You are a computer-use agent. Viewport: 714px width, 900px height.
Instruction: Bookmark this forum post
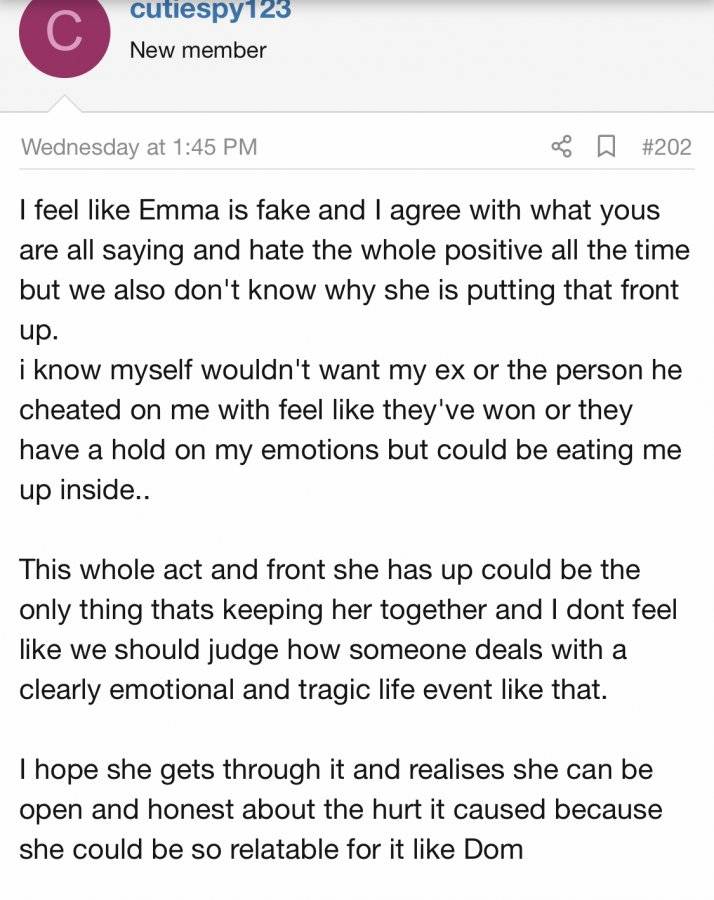tap(606, 147)
